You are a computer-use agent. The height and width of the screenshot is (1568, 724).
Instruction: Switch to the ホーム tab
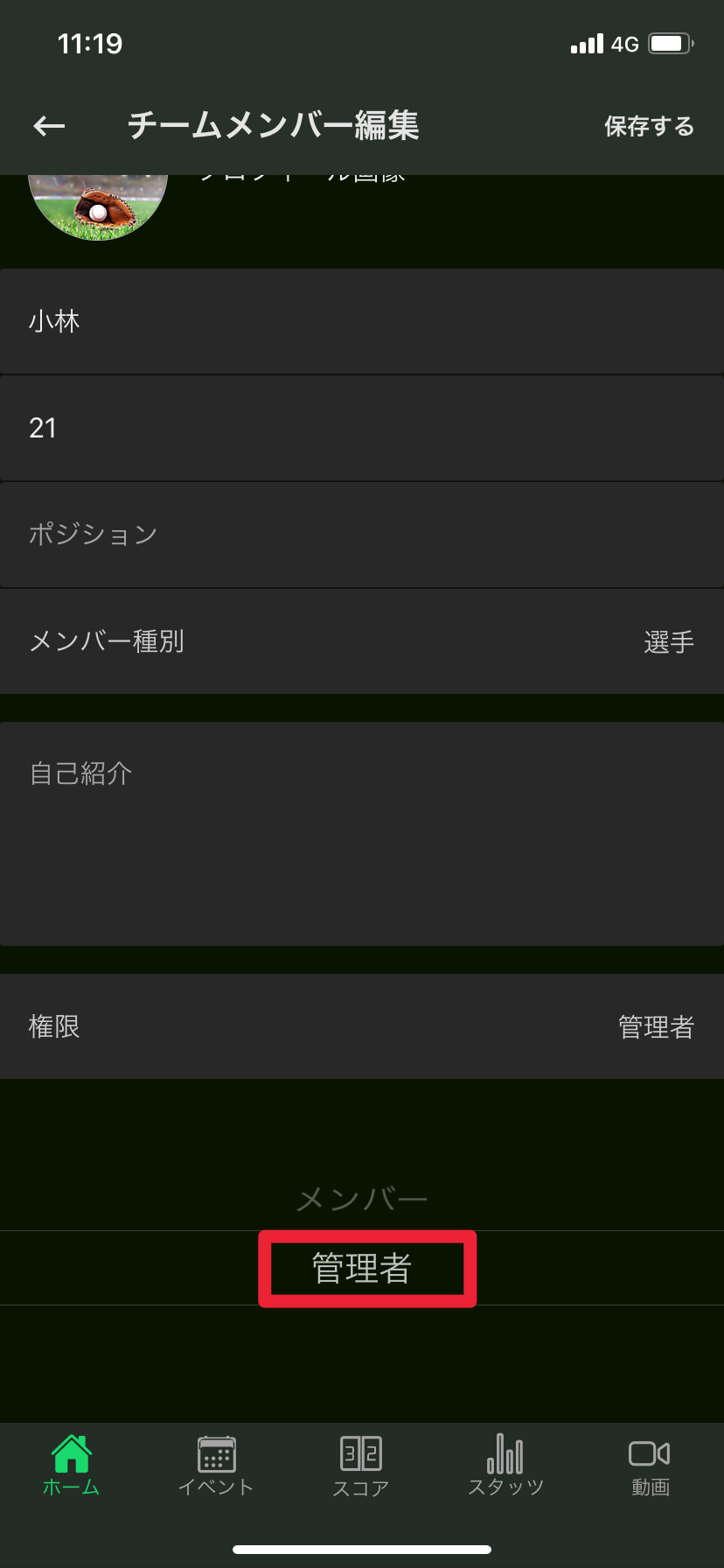click(x=72, y=1466)
